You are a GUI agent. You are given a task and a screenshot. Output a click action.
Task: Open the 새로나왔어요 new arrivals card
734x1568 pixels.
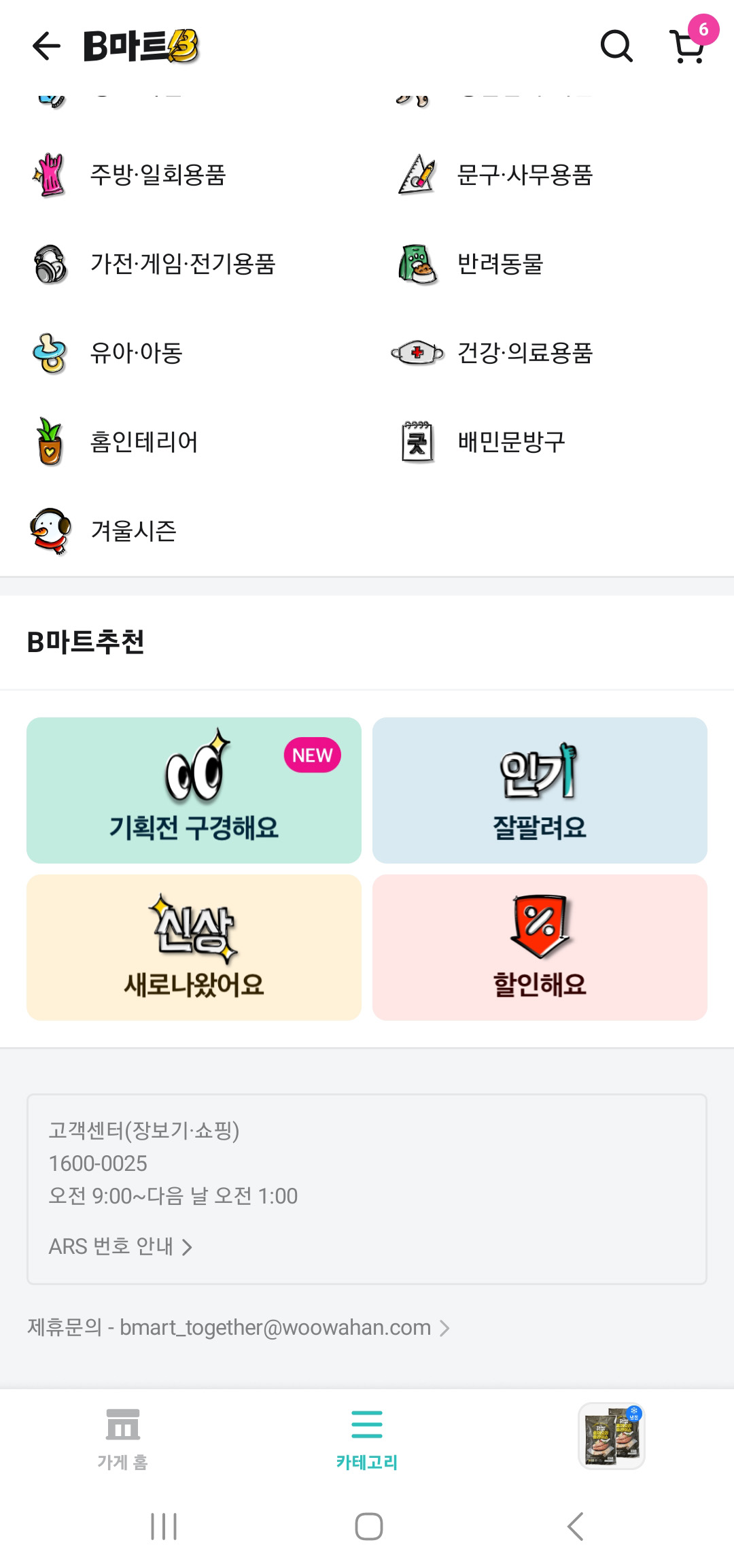coord(194,947)
